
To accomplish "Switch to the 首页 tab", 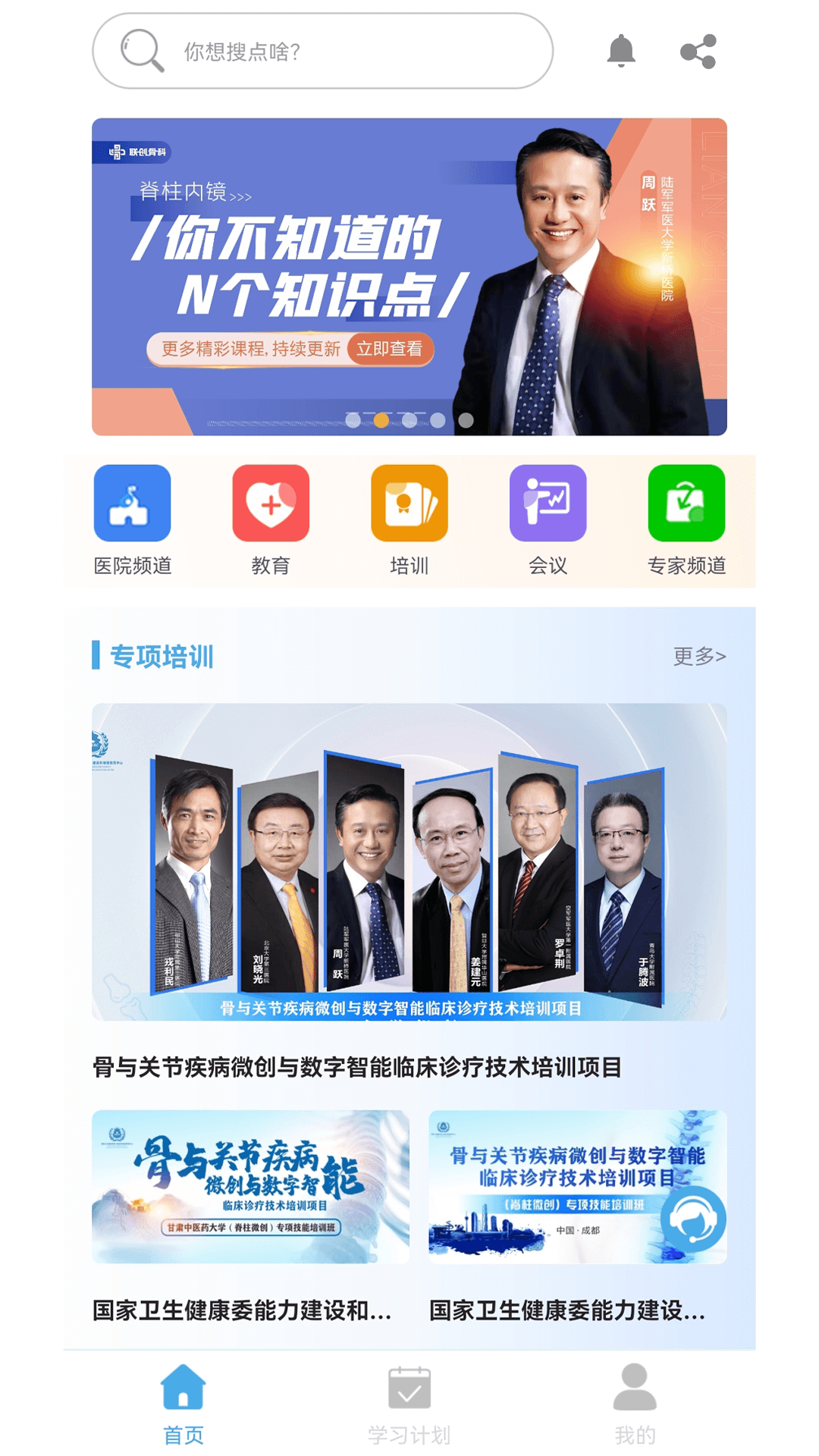I will tap(184, 1402).
